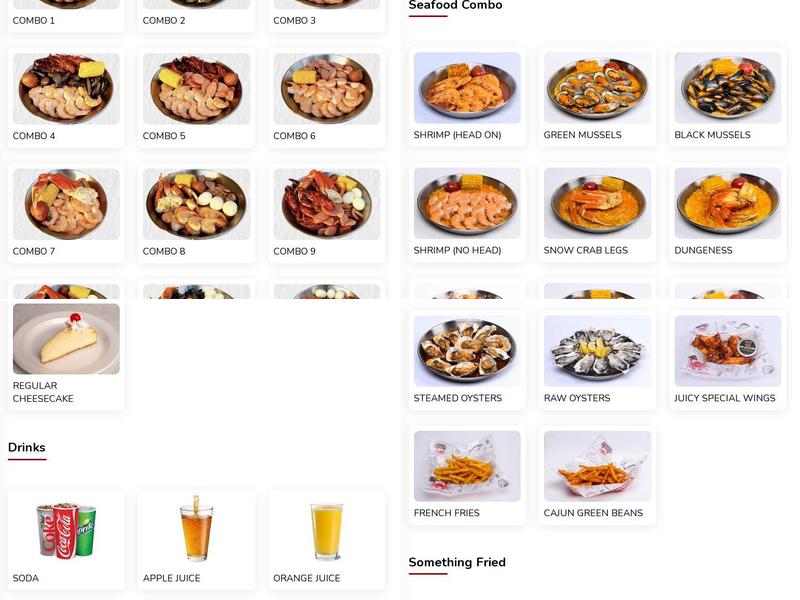Open Black Mussels card
800x600 pixels.
(728, 97)
